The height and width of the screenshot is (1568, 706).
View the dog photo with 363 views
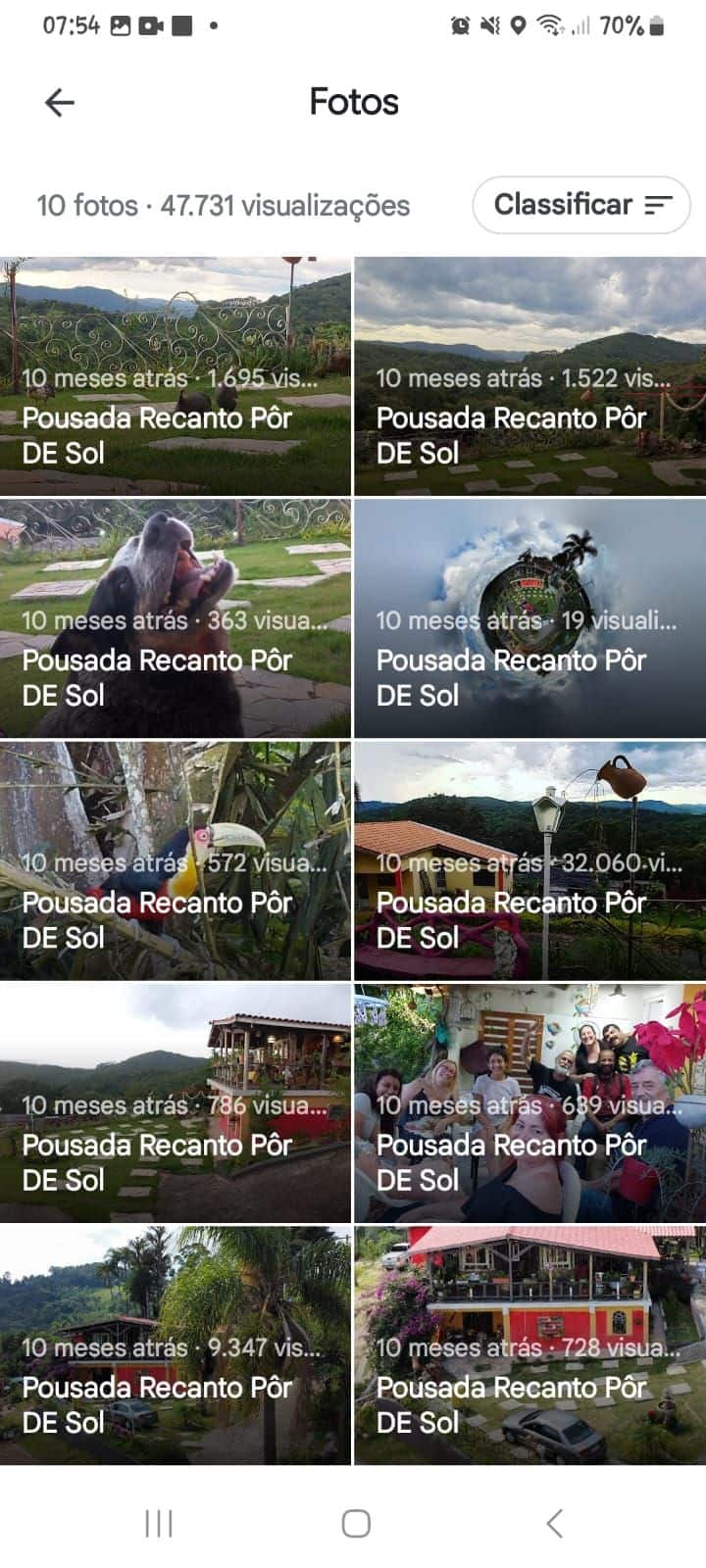[176, 618]
